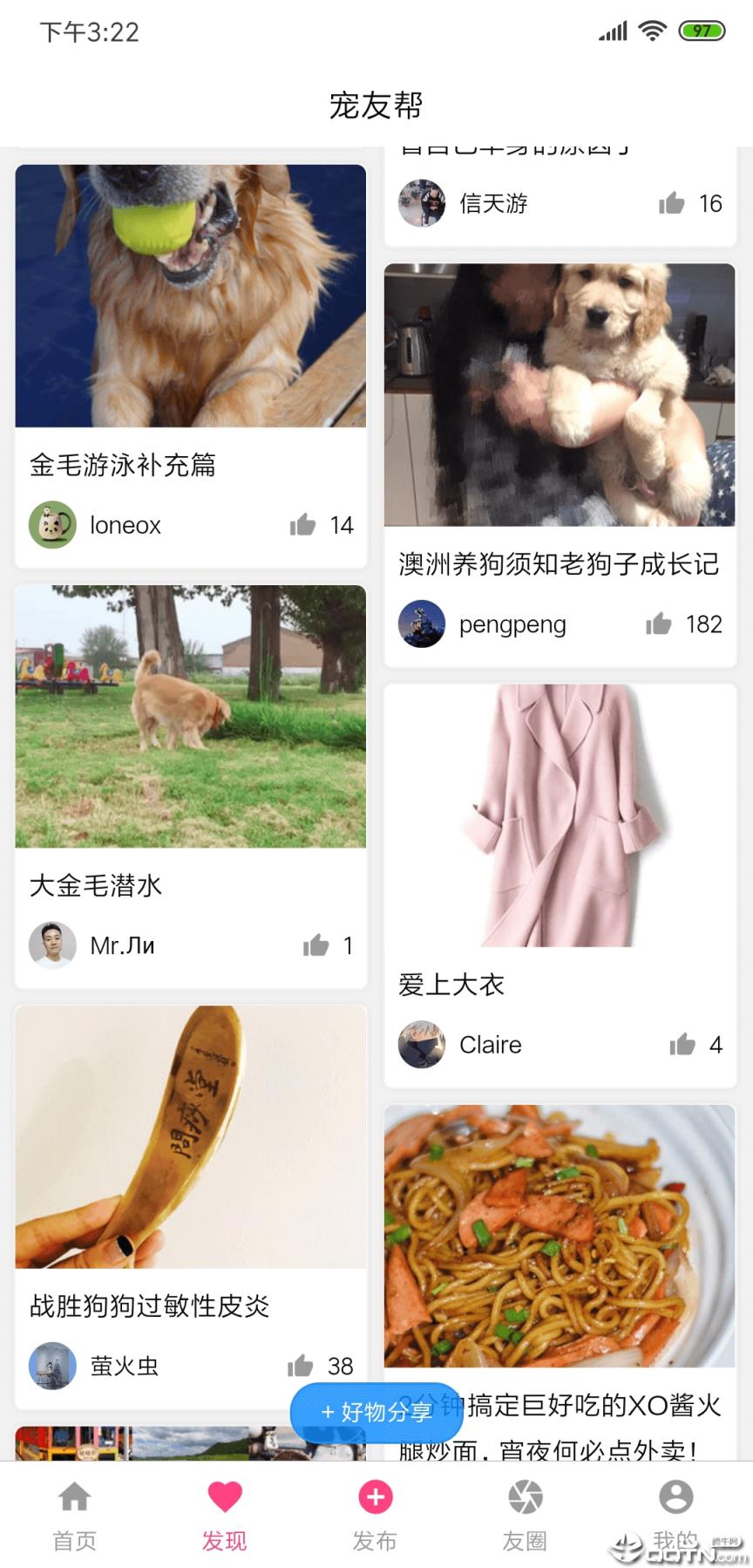This screenshot has height=1568, width=753.
Task: Switch to the 首页 tab
Action: 75,1516
